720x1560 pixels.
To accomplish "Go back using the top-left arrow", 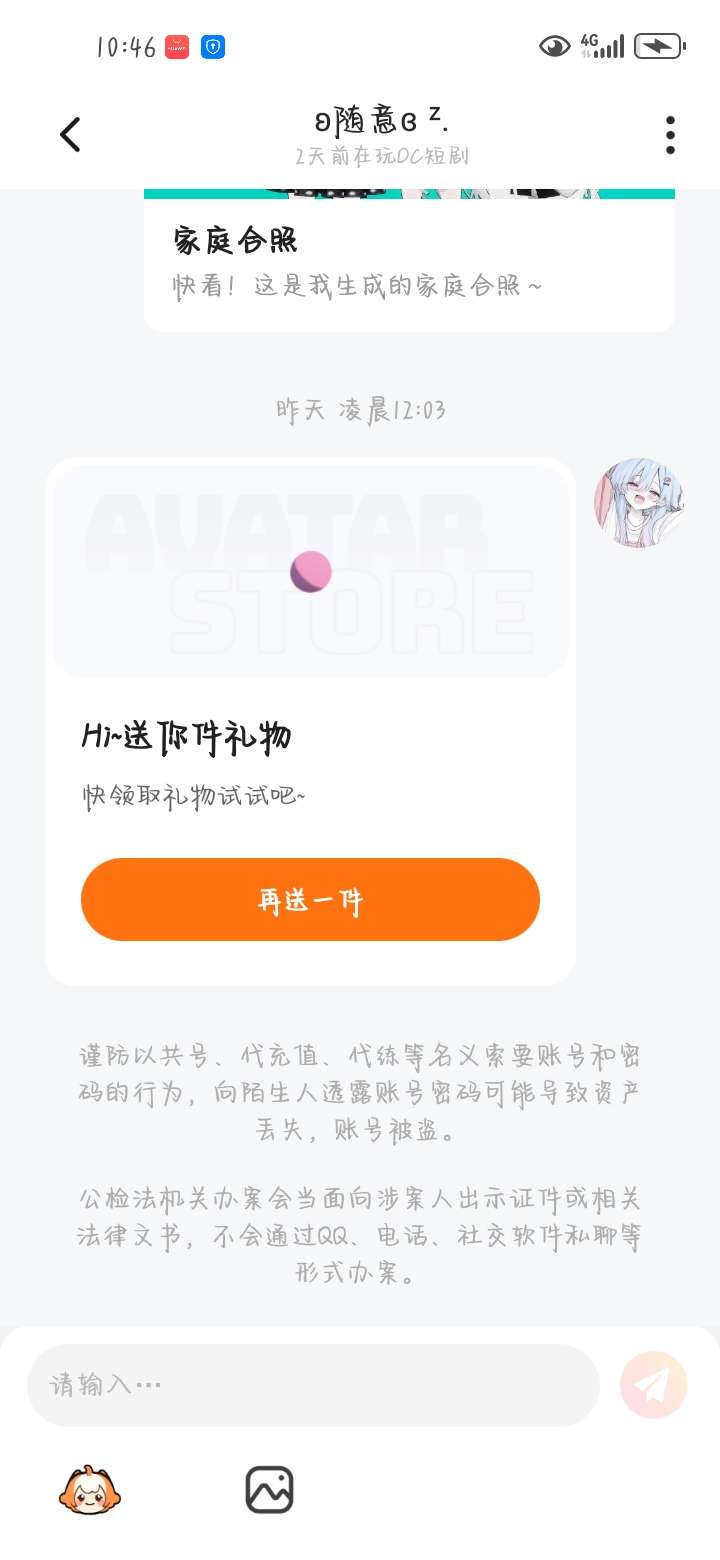I will (70, 135).
